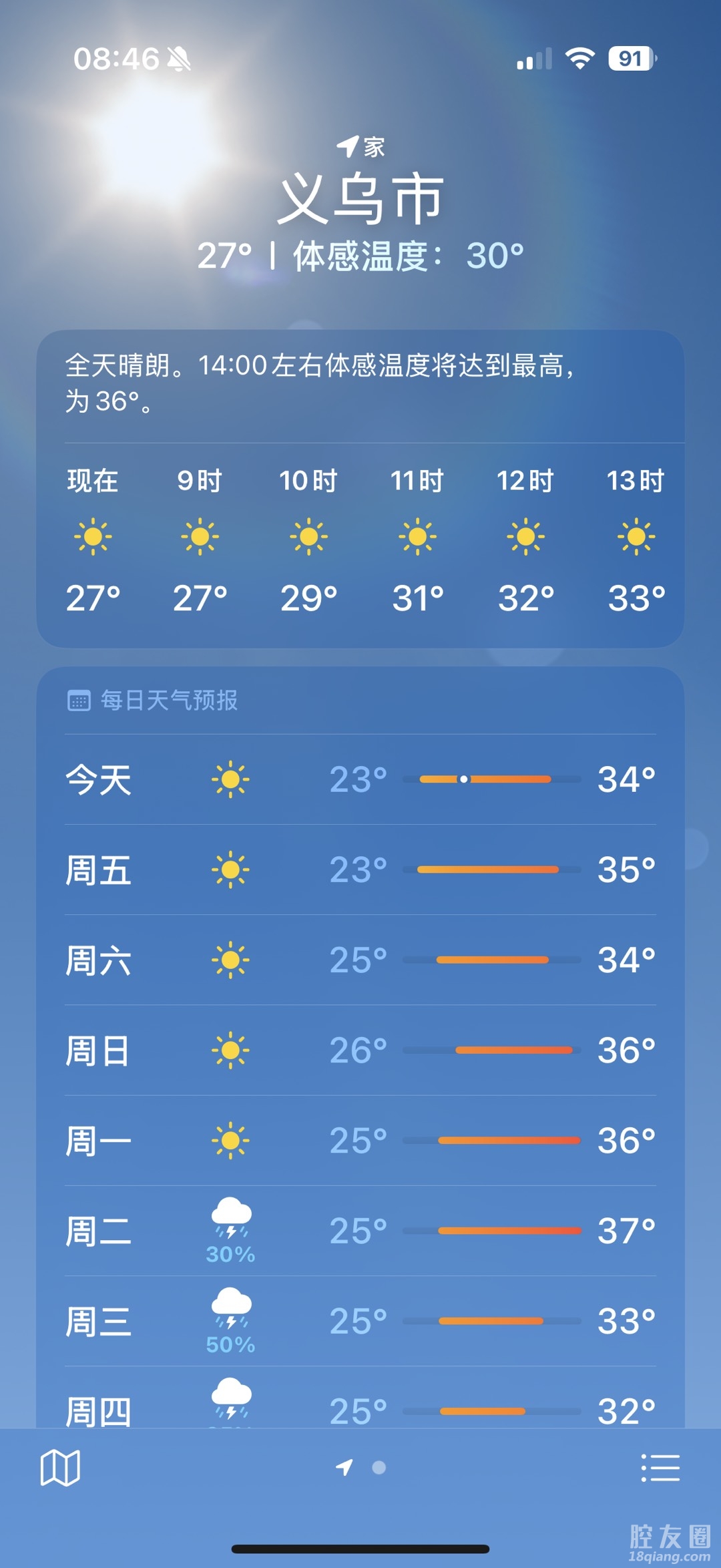
Task: Open Saturday (周六) forecast details
Action: [360, 960]
